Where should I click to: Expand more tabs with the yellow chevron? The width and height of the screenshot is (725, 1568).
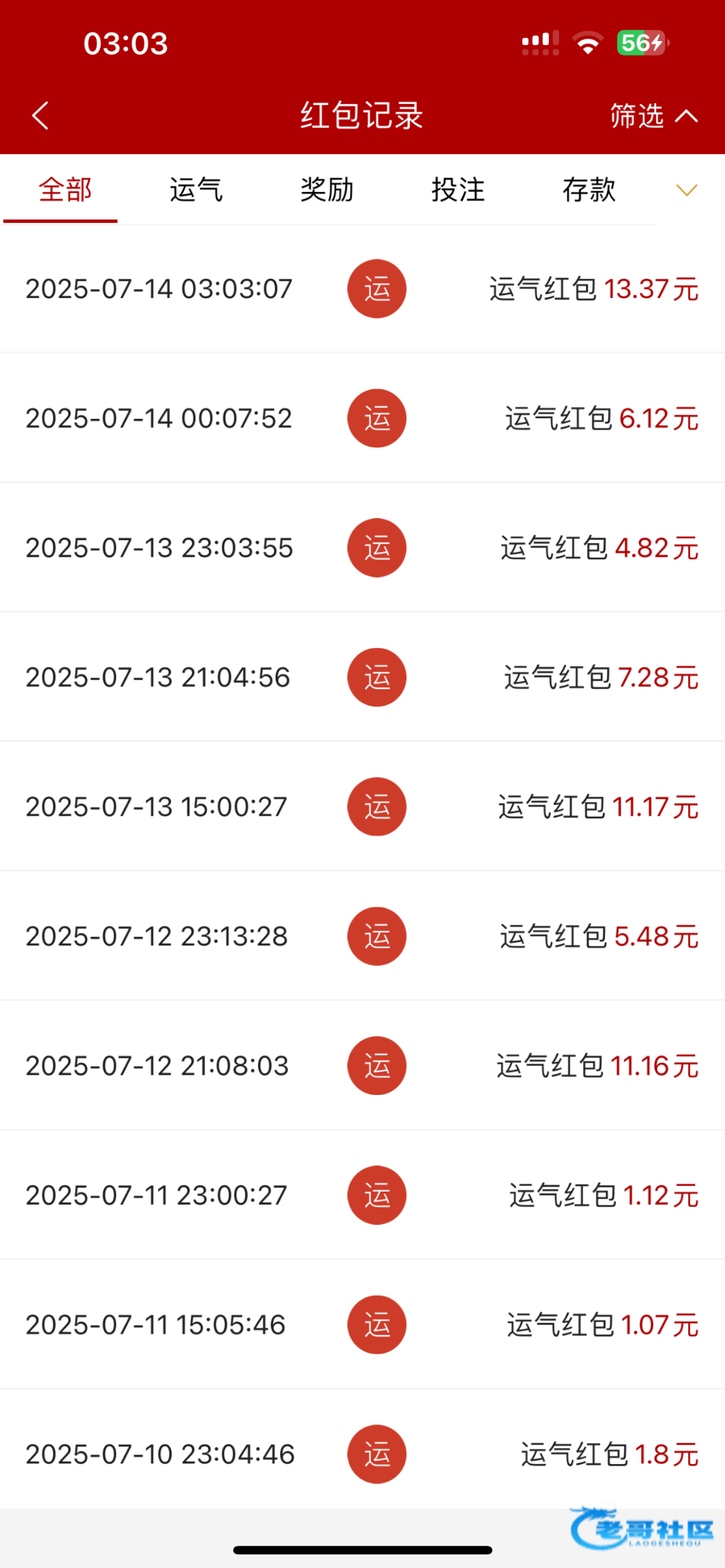click(x=686, y=190)
